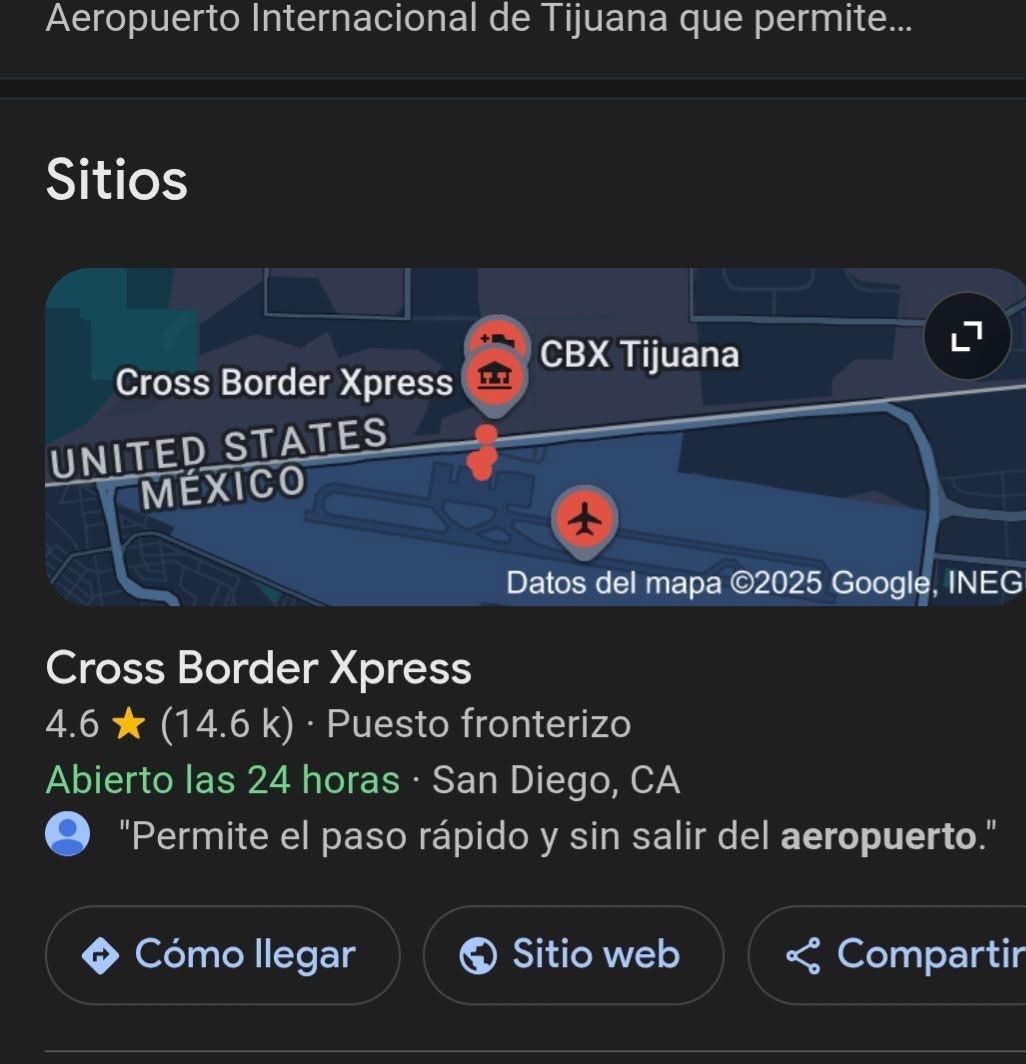Tap the border crossing vehicle icon on the map
The width and height of the screenshot is (1026, 1064).
[x=497, y=339]
